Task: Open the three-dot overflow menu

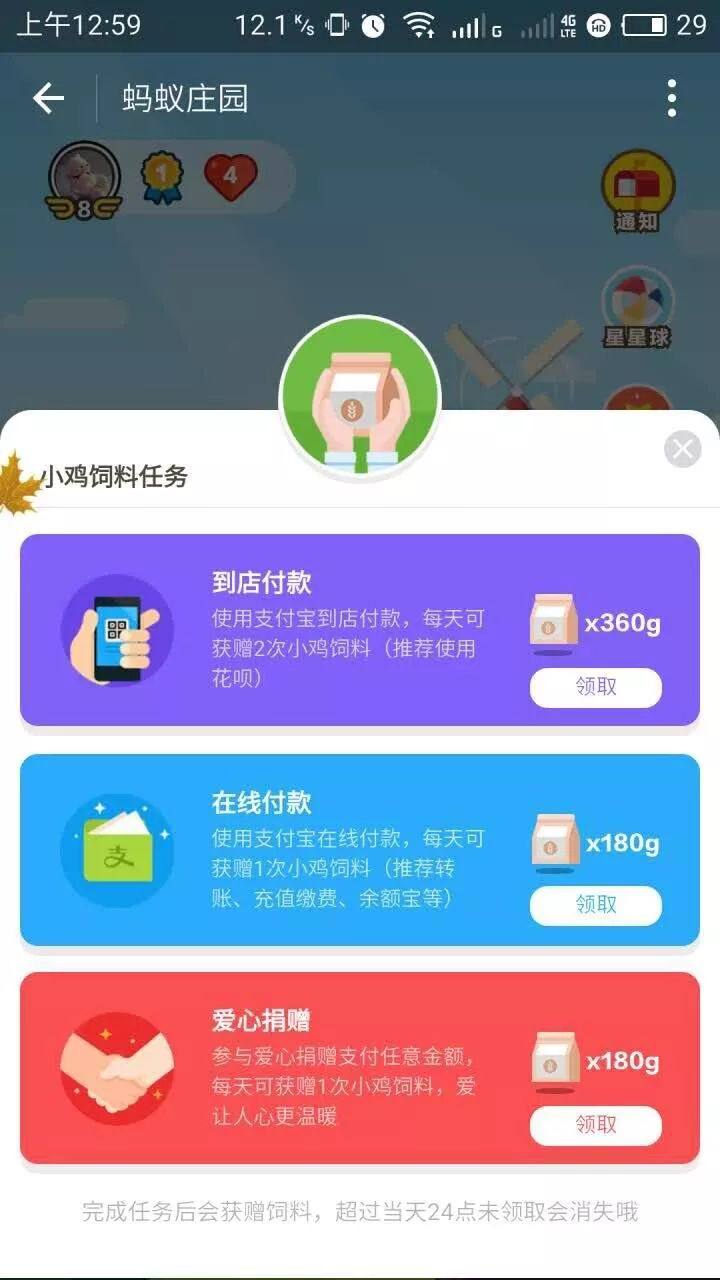Action: [x=670, y=97]
